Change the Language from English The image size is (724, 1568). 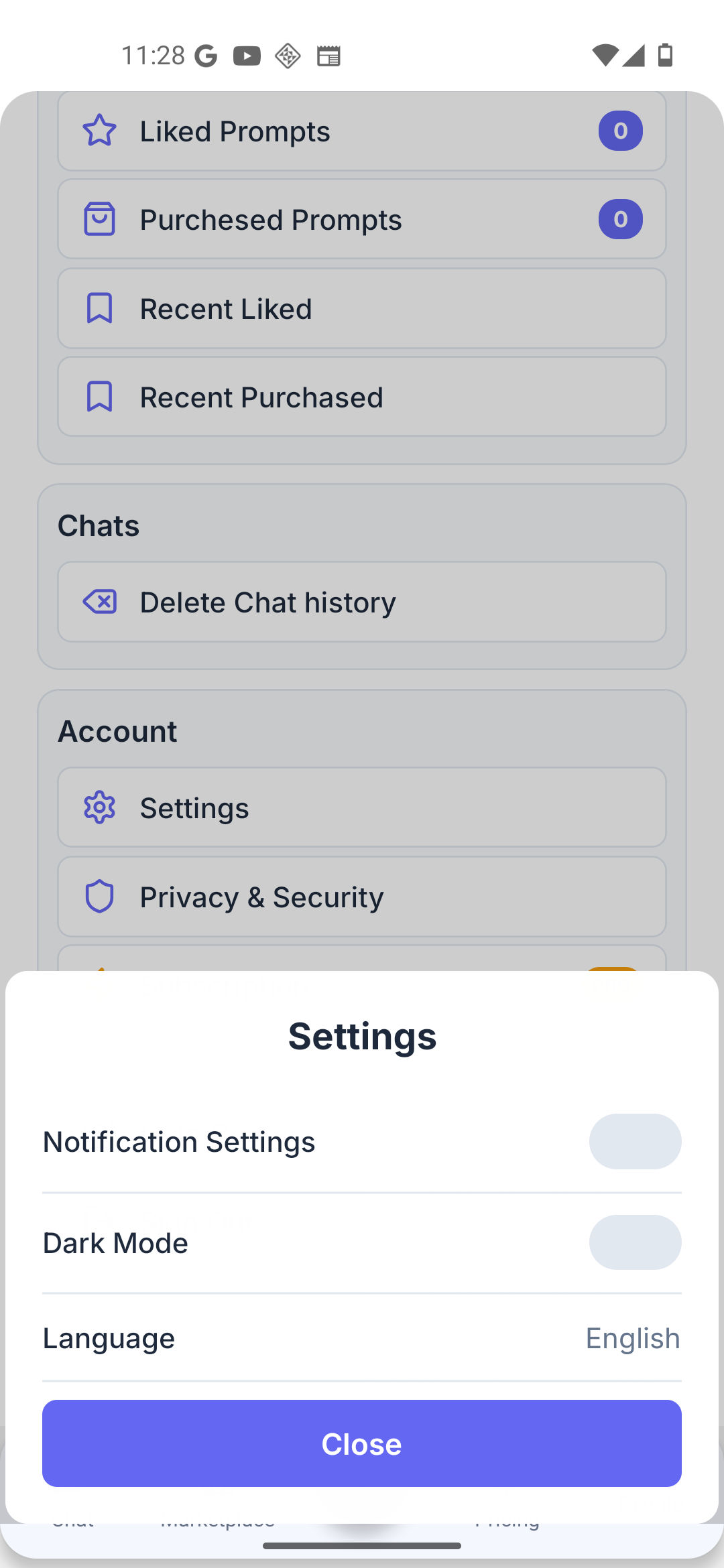[632, 1338]
